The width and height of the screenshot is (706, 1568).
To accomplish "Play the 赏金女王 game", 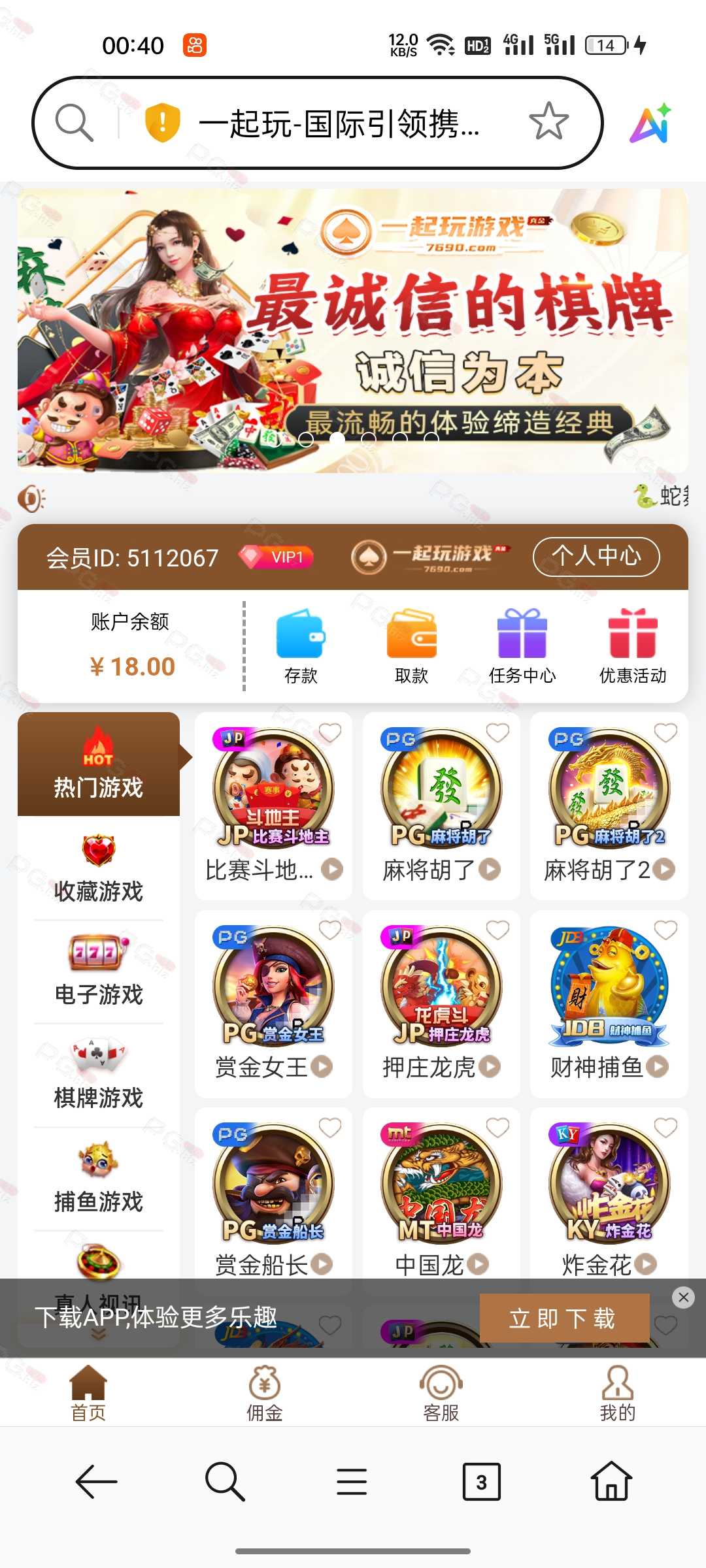I will click(x=273, y=1004).
